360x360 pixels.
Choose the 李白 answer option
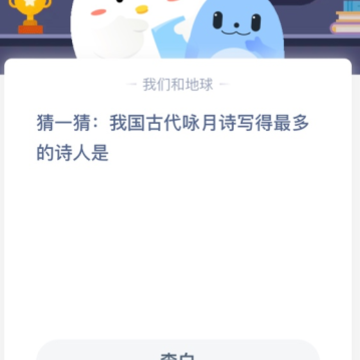tap(178, 350)
